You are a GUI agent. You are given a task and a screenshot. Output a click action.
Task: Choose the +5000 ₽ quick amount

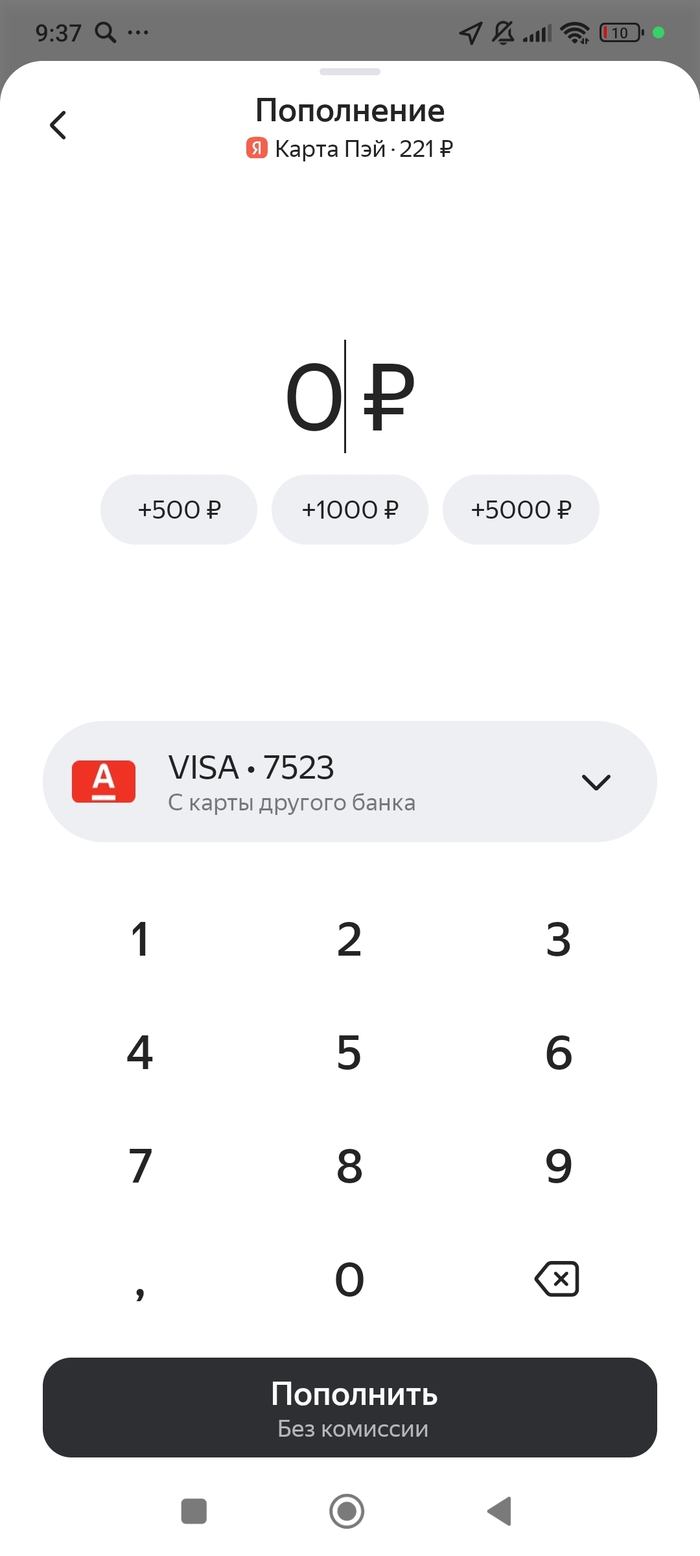521,510
